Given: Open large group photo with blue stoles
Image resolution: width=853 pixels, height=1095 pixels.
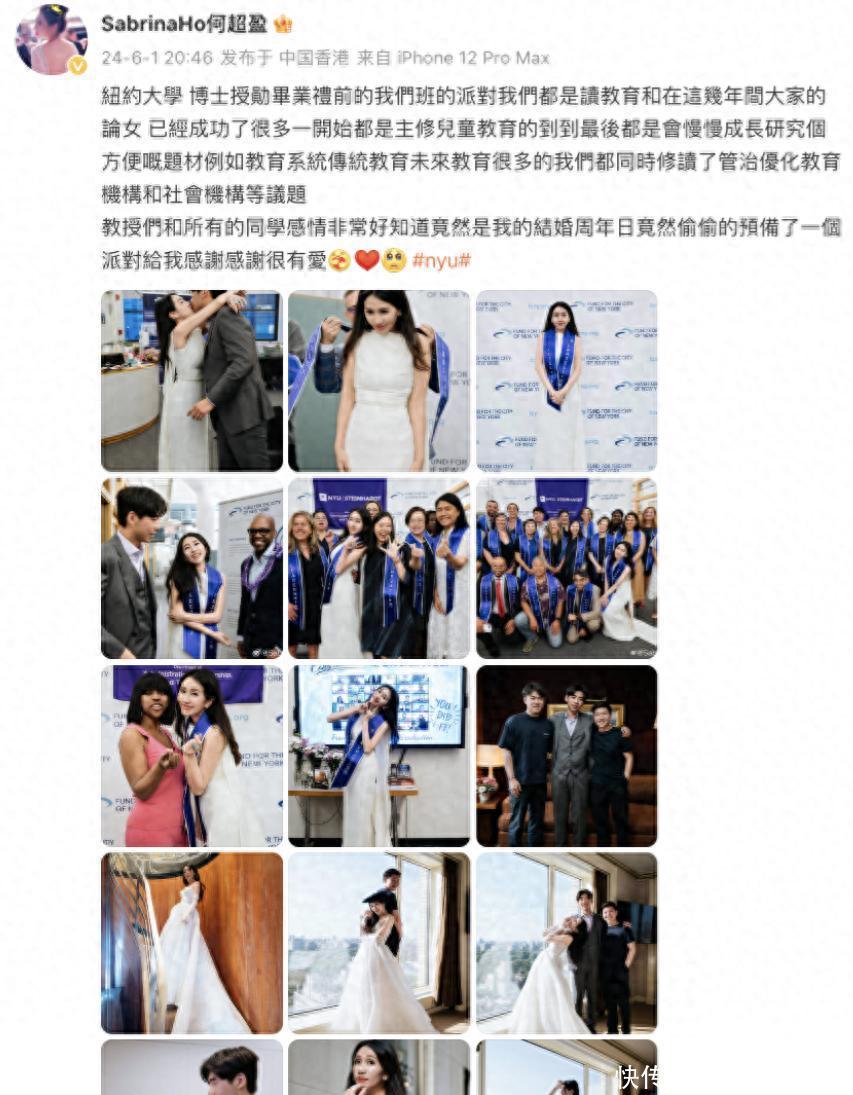Looking at the screenshot, I should click(566, 568).
